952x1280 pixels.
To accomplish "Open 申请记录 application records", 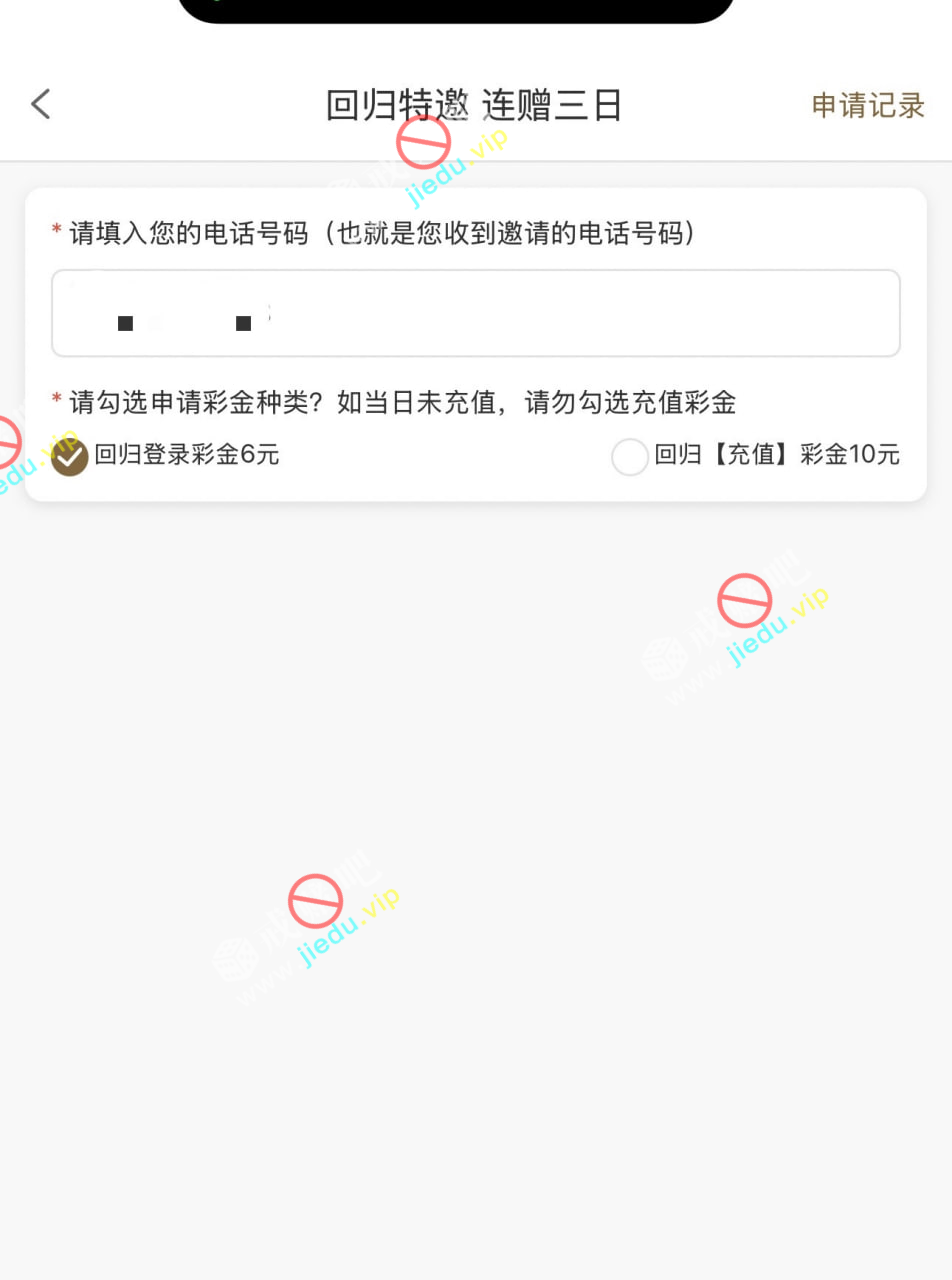I will [x=867, y=105].
